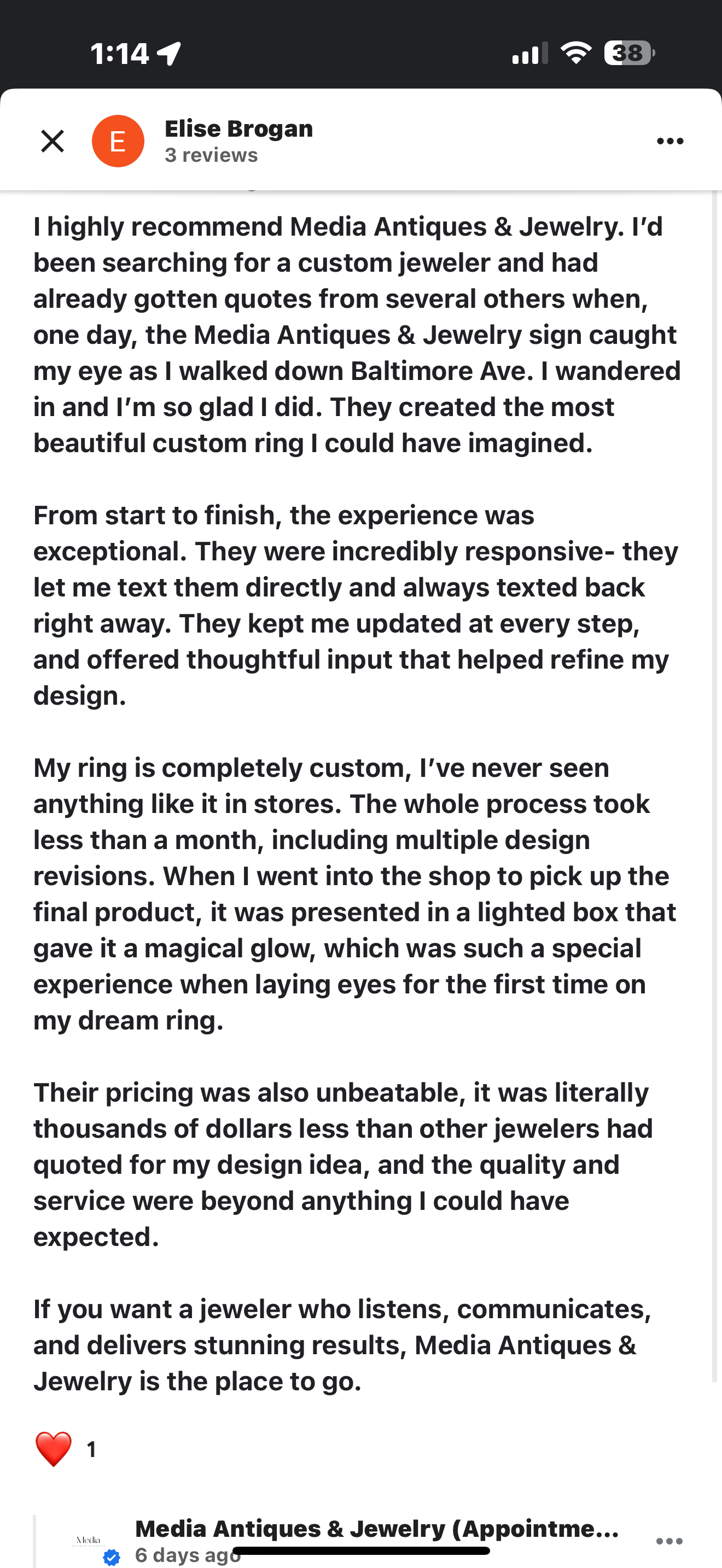The image size is (722, 1568).
Task: Like the review with the heart icon
Action: coord(54,1449)
